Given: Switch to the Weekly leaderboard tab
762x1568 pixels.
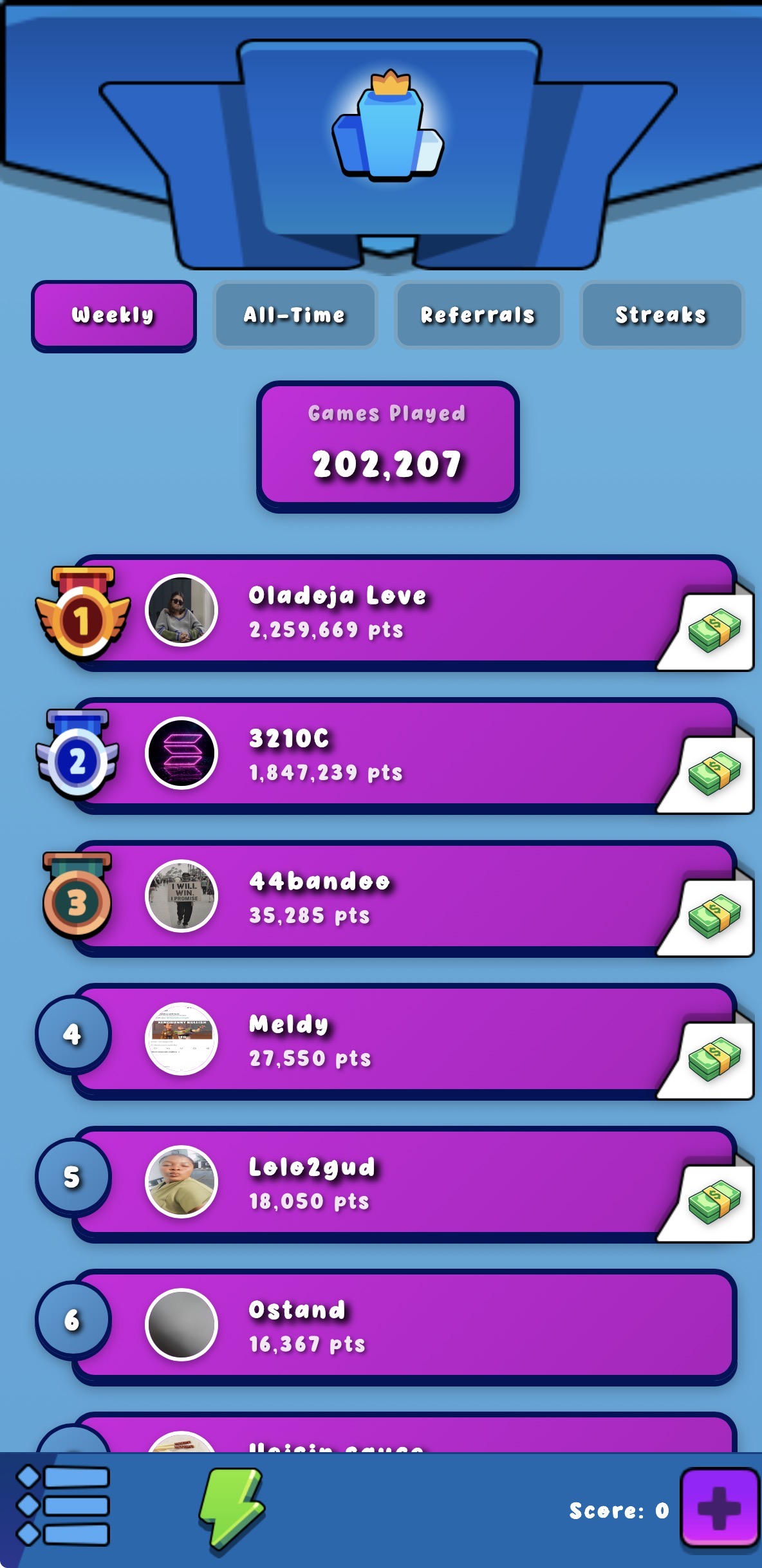Looking at the screenshot, I should [x=113, y=315].
